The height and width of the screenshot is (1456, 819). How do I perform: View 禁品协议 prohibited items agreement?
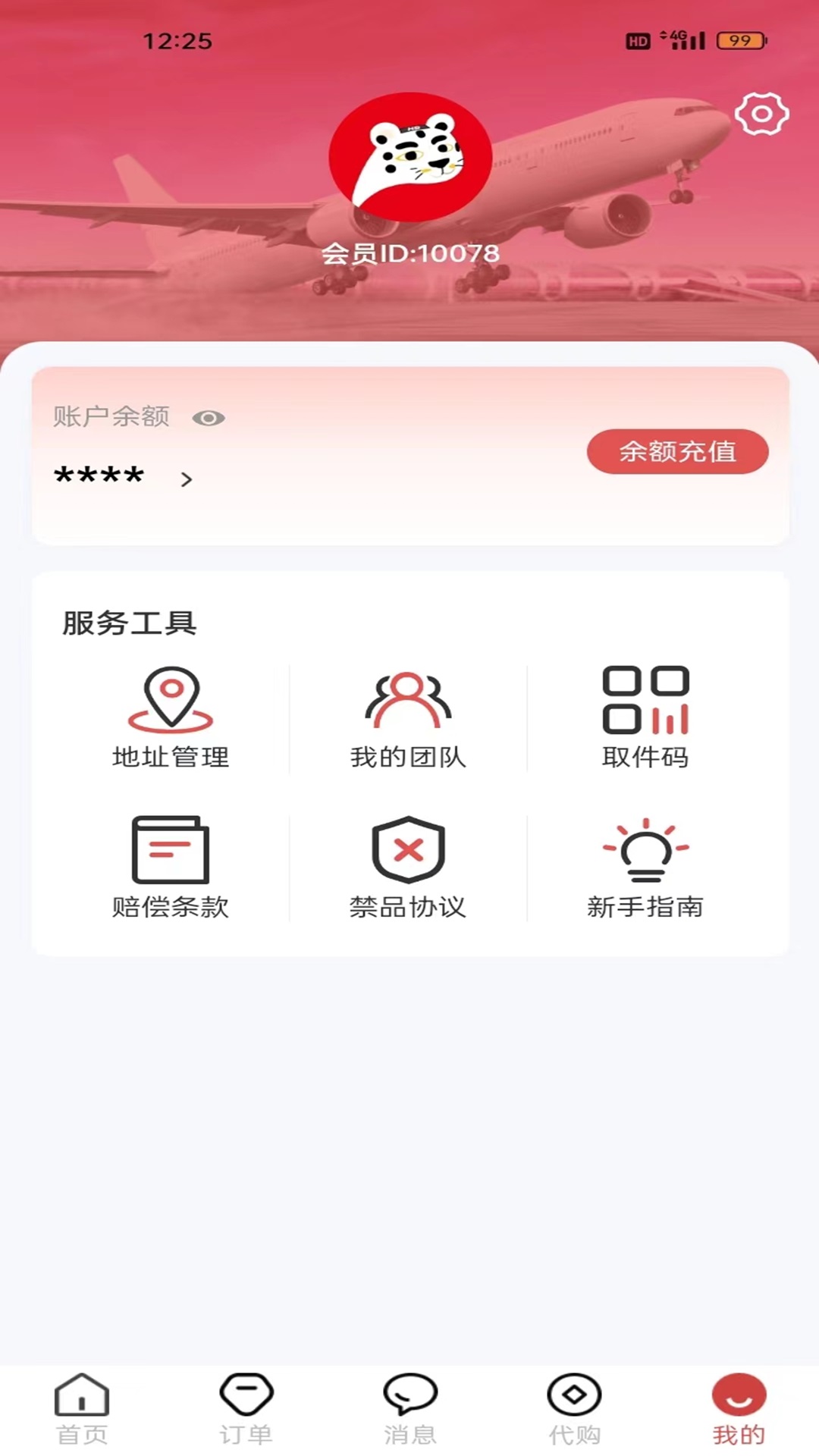pyautogui.click(x=408, y=868)
